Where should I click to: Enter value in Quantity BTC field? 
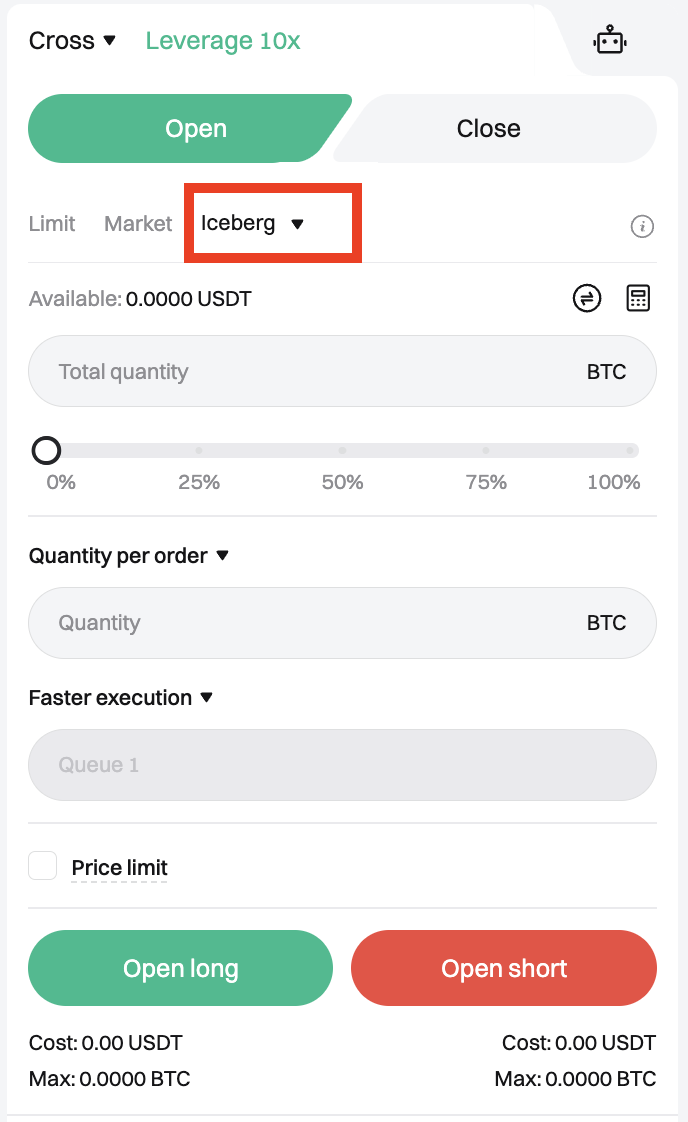[300, 623]
